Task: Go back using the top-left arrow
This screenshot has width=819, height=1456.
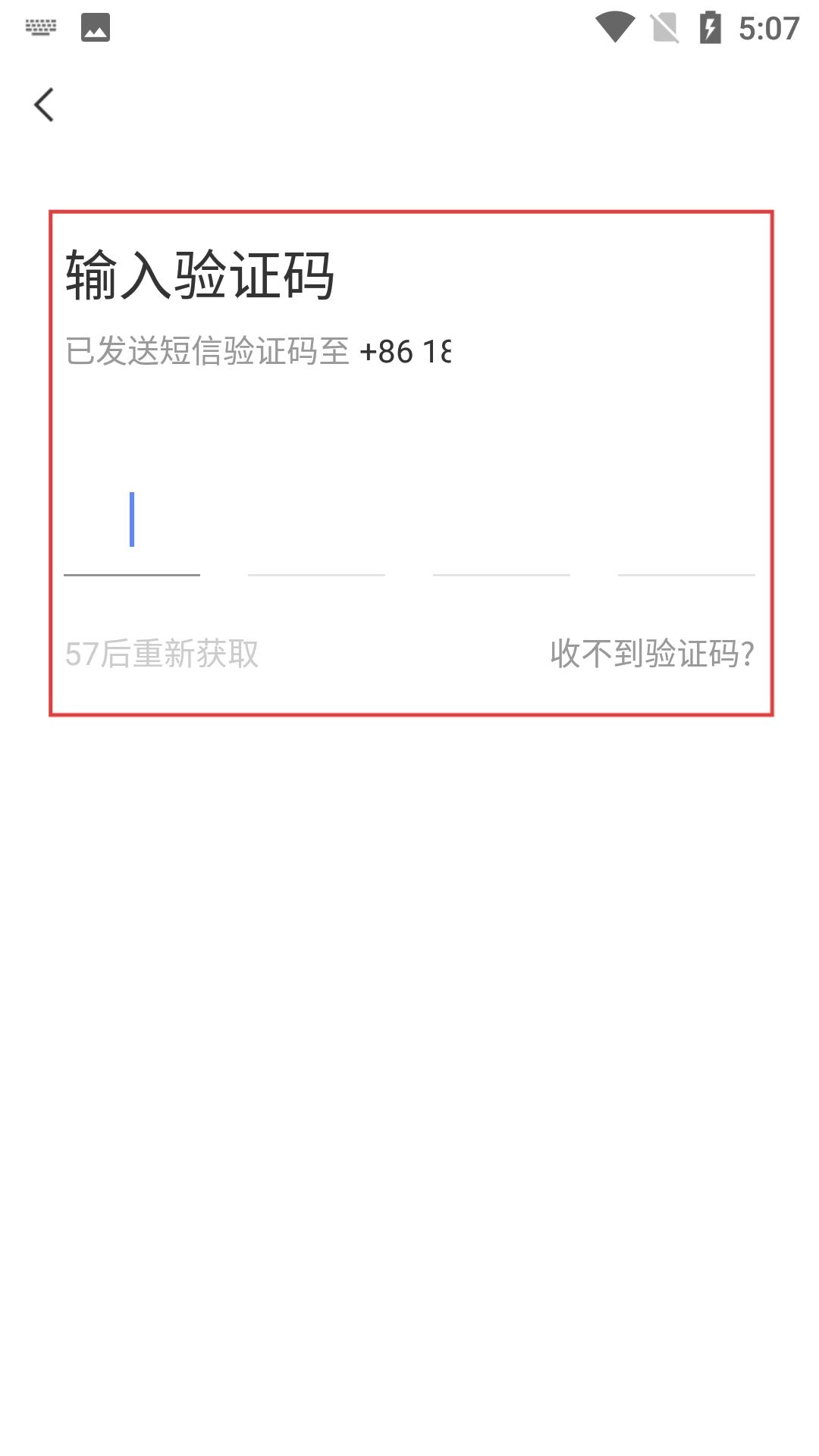Action: tap(44, 105)
